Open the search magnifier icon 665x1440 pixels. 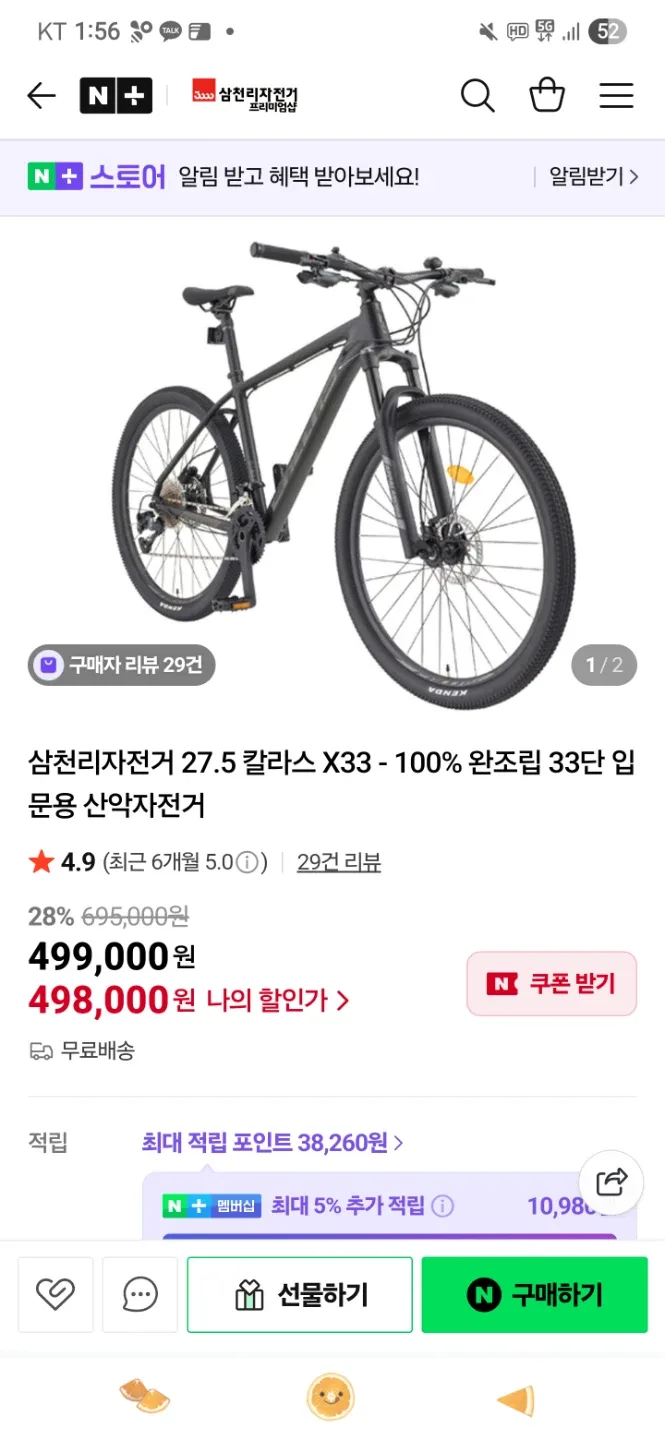click(477, 96)
